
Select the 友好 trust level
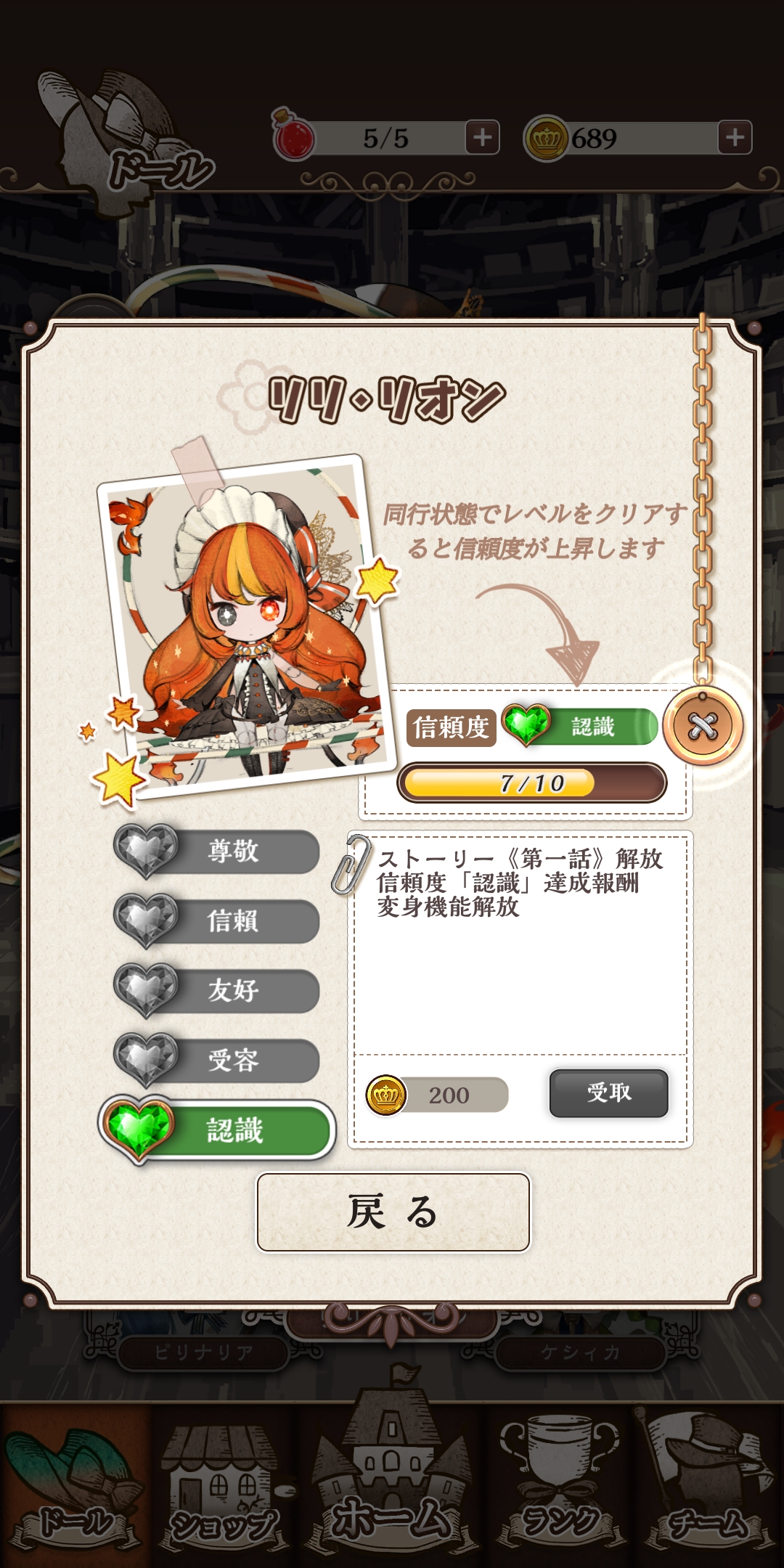tap(216, 990)
